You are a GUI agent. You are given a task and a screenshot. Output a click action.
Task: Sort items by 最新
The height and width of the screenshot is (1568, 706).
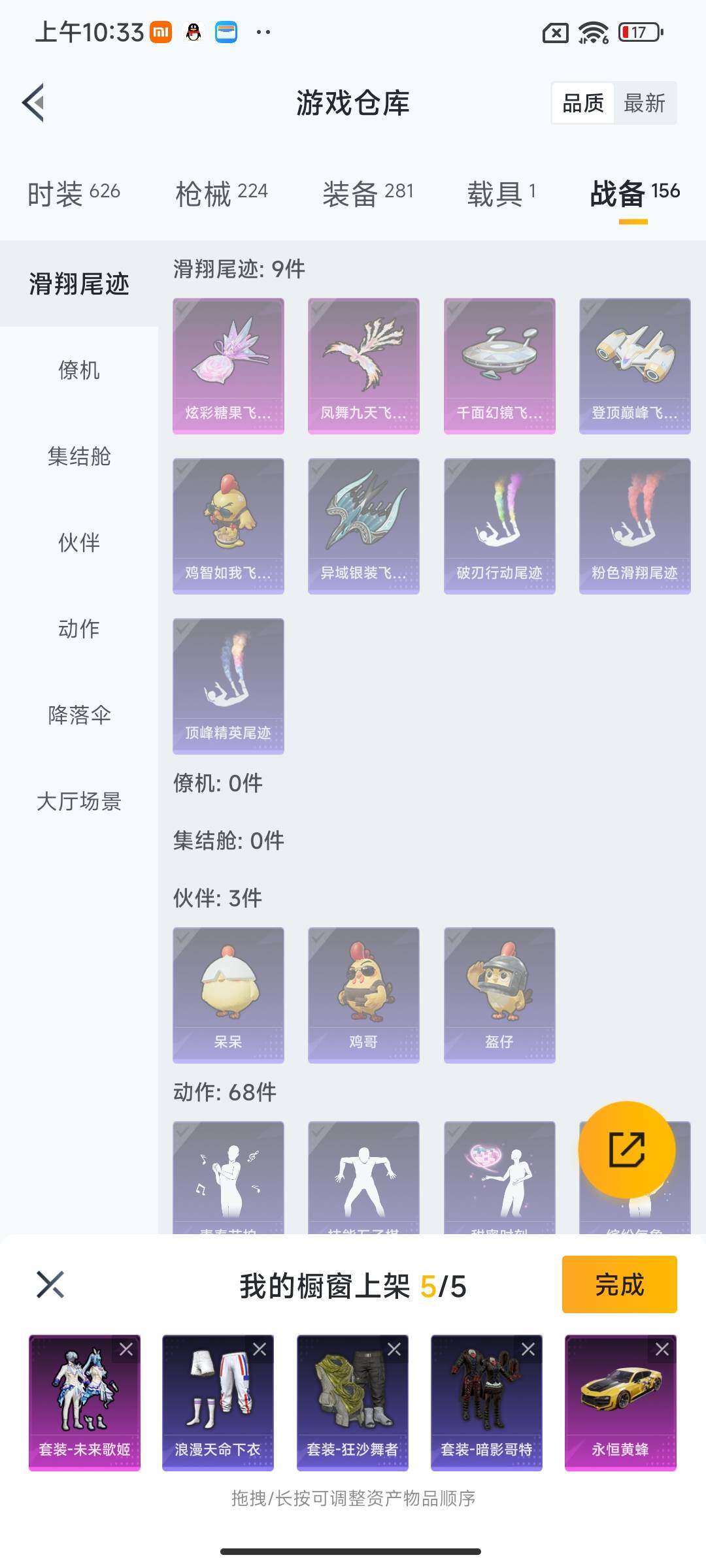(644, 103)
